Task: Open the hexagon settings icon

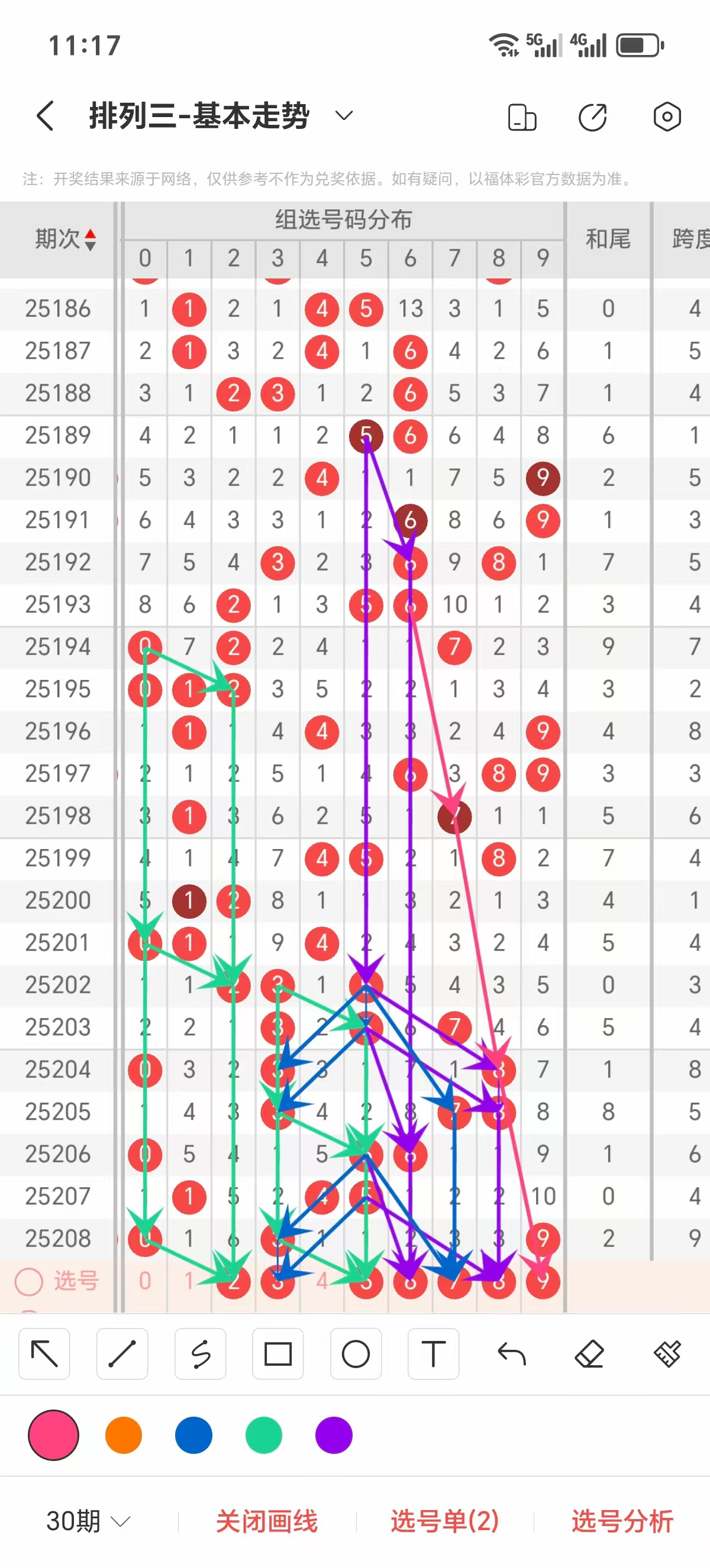Action: 667,116
